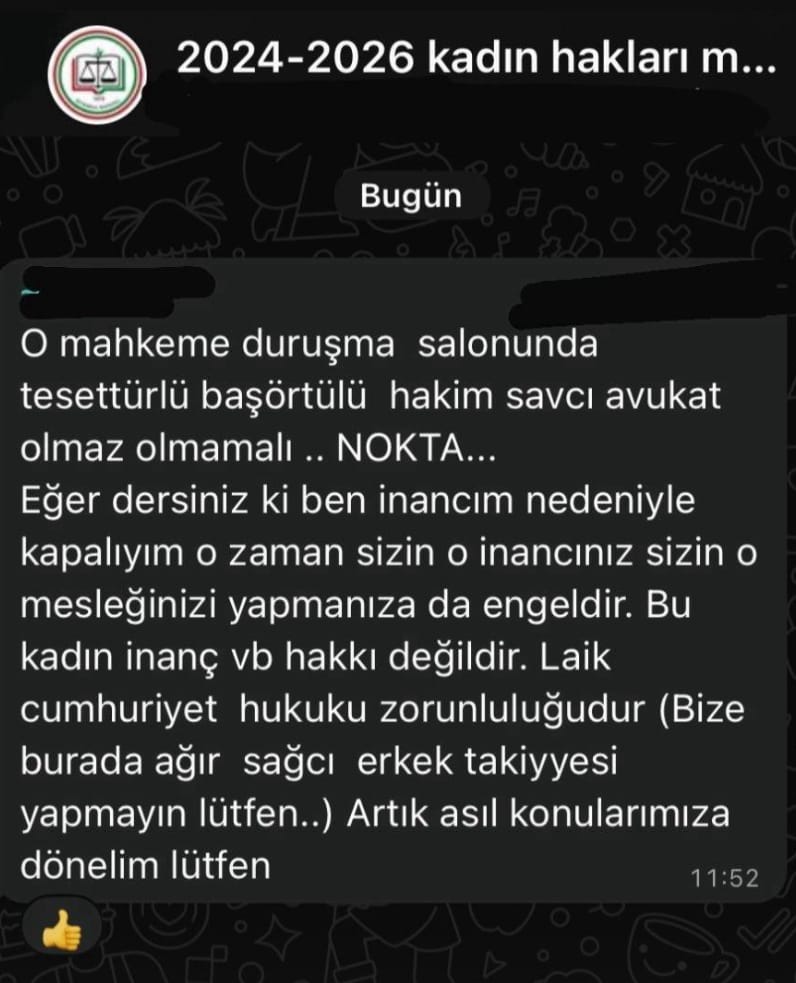Tap 'dönelim lütfen' at message end
This screenshot has height=983, width=796.
(x=145, y=866)
